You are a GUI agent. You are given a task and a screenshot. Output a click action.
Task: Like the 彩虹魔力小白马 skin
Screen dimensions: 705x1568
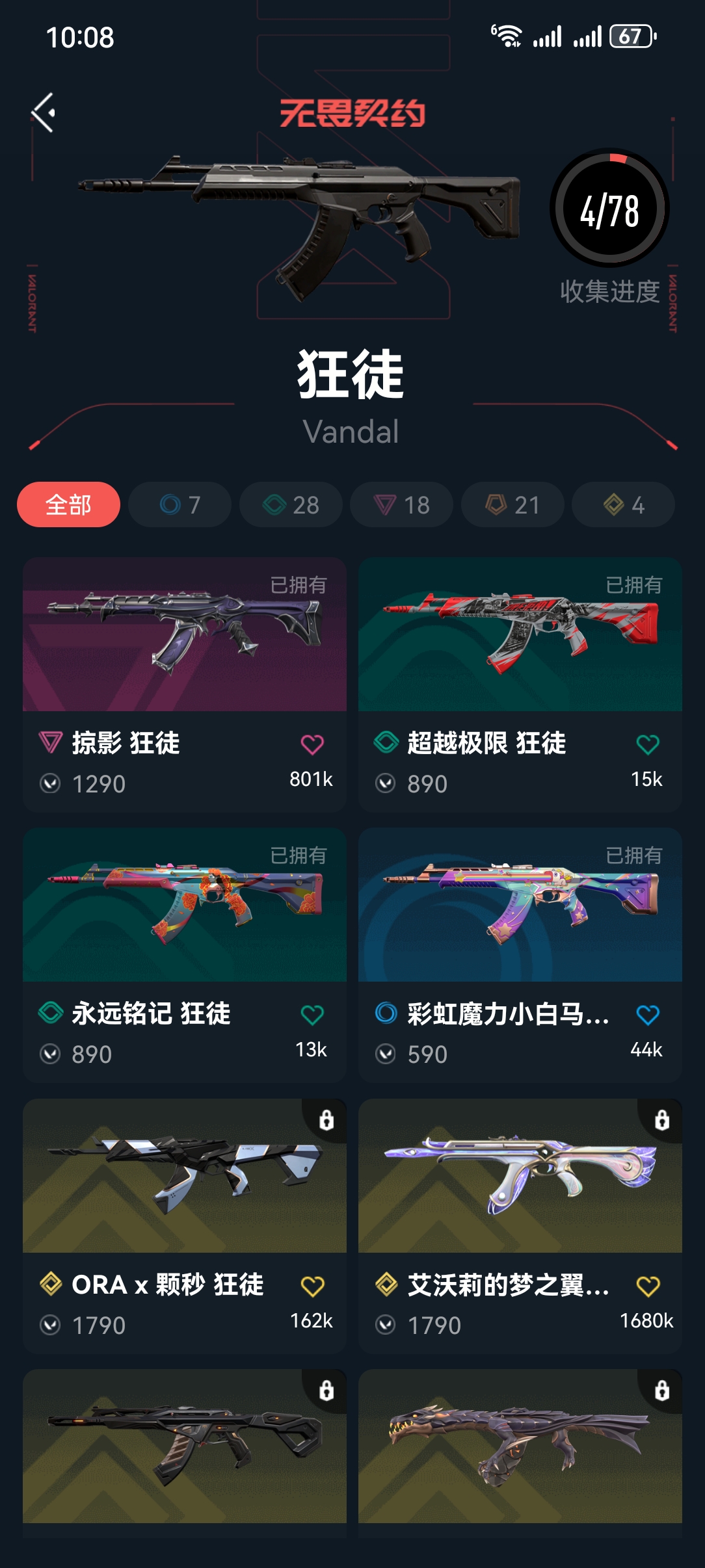[648, 1015]
